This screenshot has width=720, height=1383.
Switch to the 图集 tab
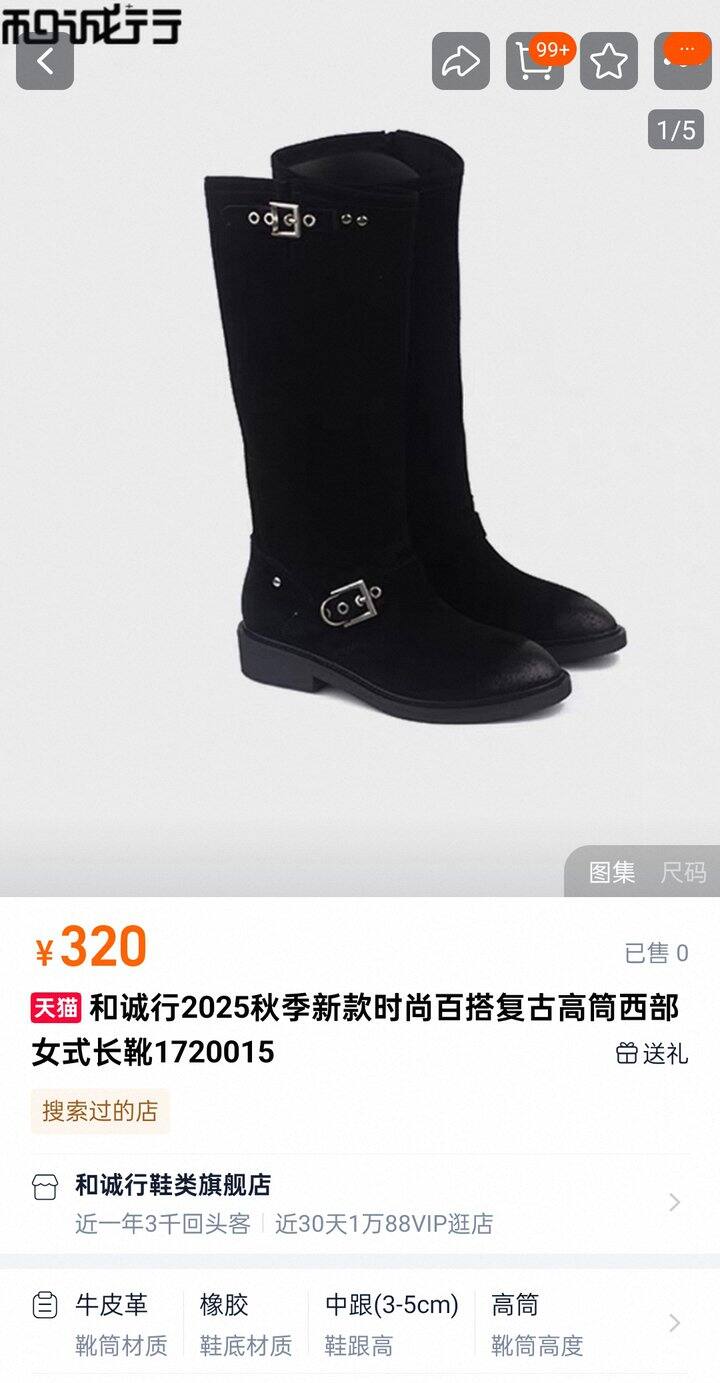614,871
